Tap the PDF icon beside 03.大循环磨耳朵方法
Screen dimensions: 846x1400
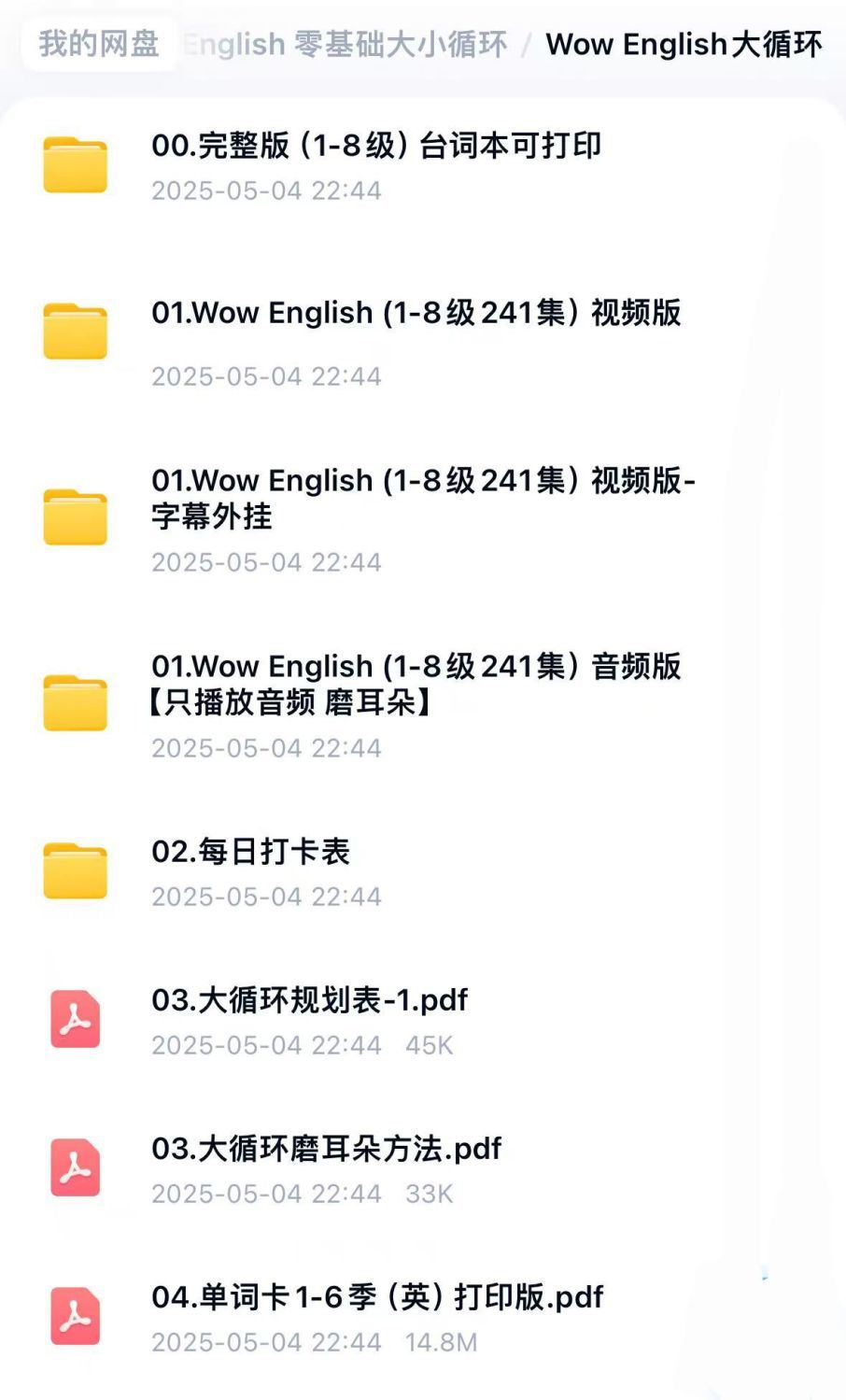[x=75, y=1167]
